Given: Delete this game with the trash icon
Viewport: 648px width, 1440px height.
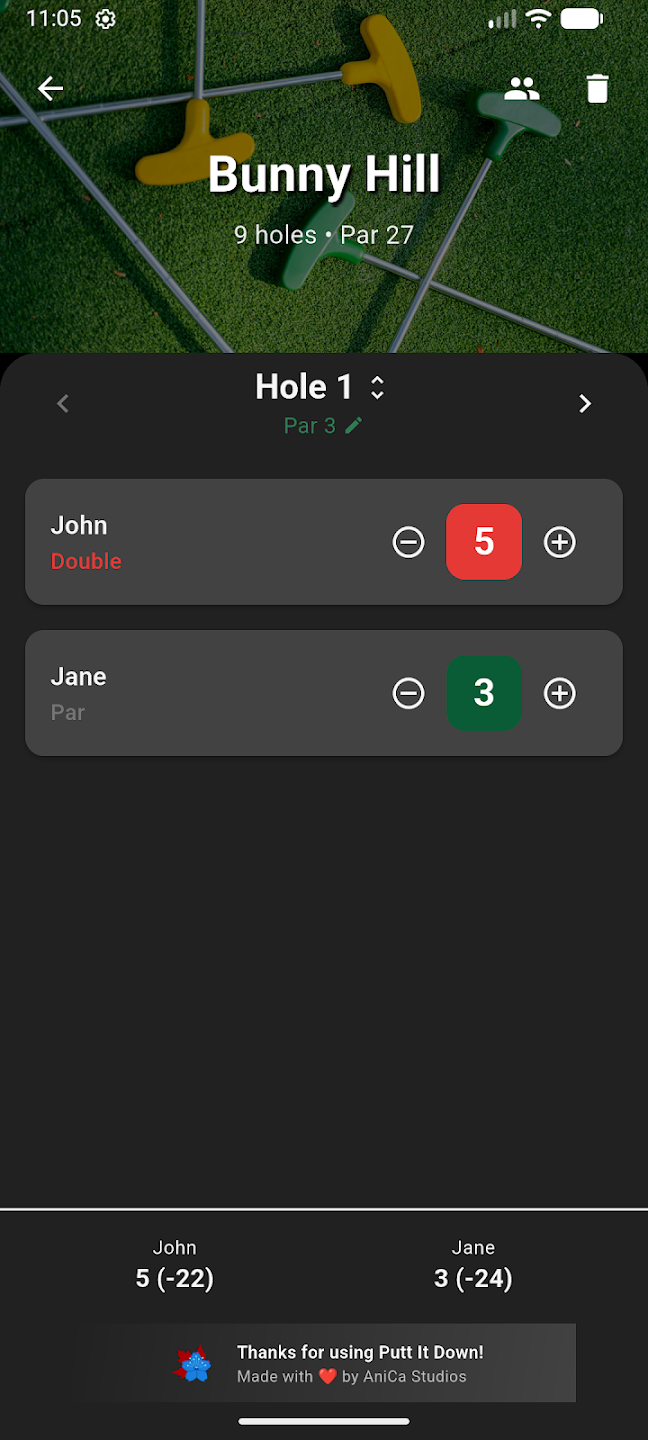Looking at the screenshot, I should (597, 89).
